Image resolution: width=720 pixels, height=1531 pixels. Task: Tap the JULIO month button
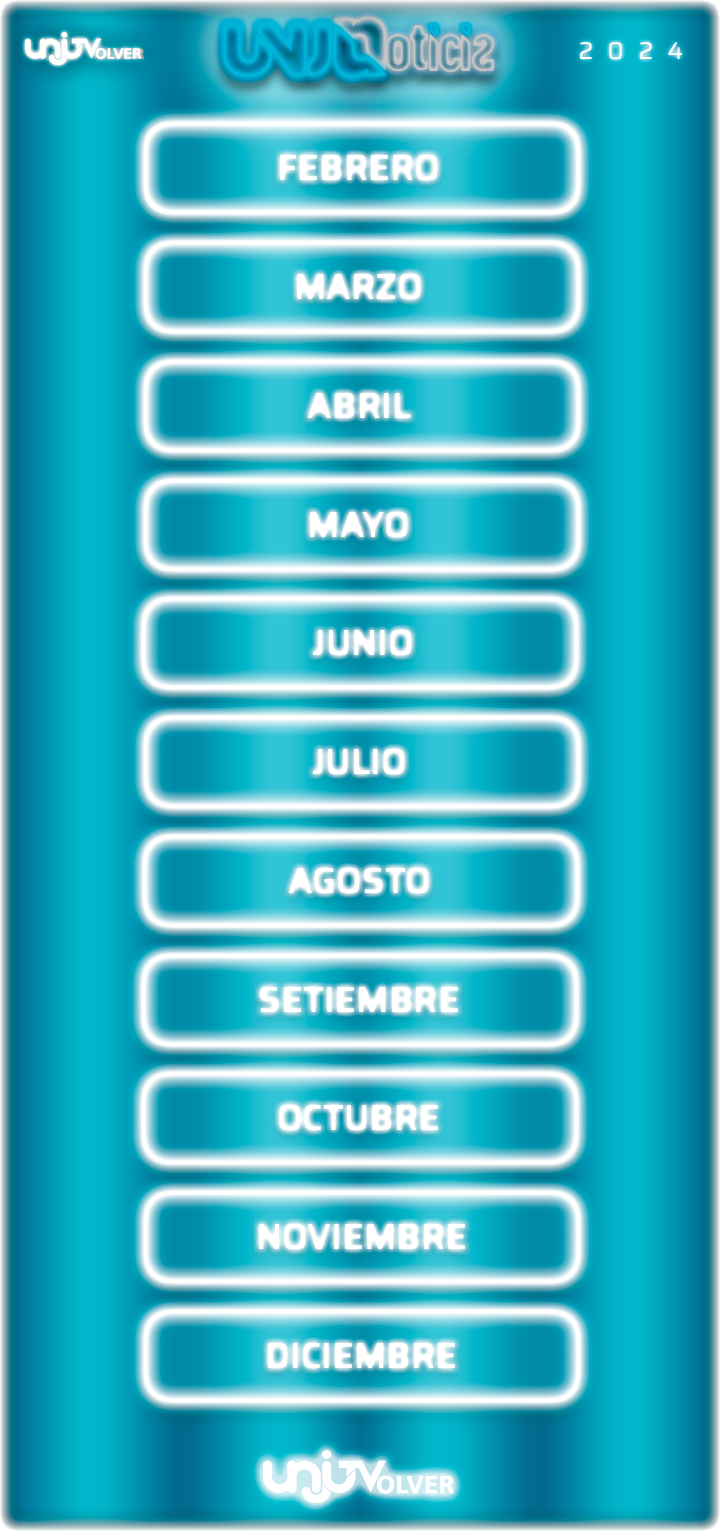361,762
